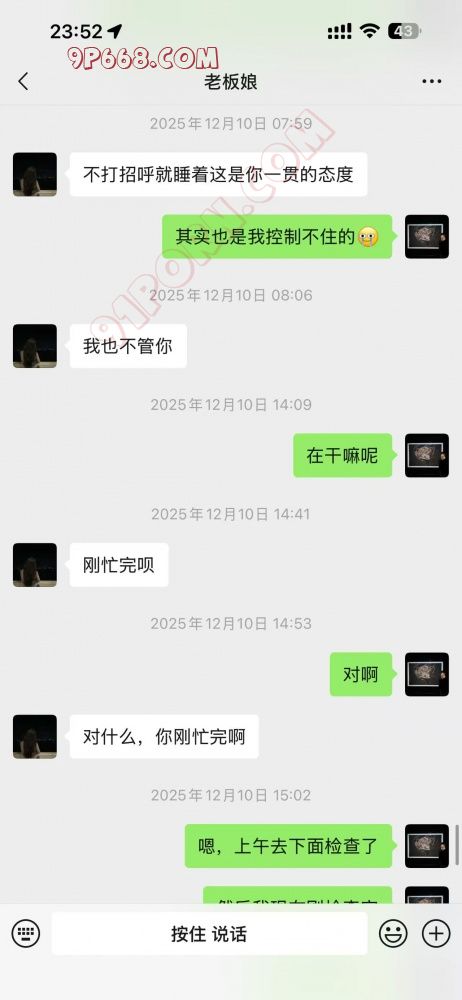The image size is (462, 1000).
Task: Tap the 按住 说话 voice button
Action: (209, 934)
